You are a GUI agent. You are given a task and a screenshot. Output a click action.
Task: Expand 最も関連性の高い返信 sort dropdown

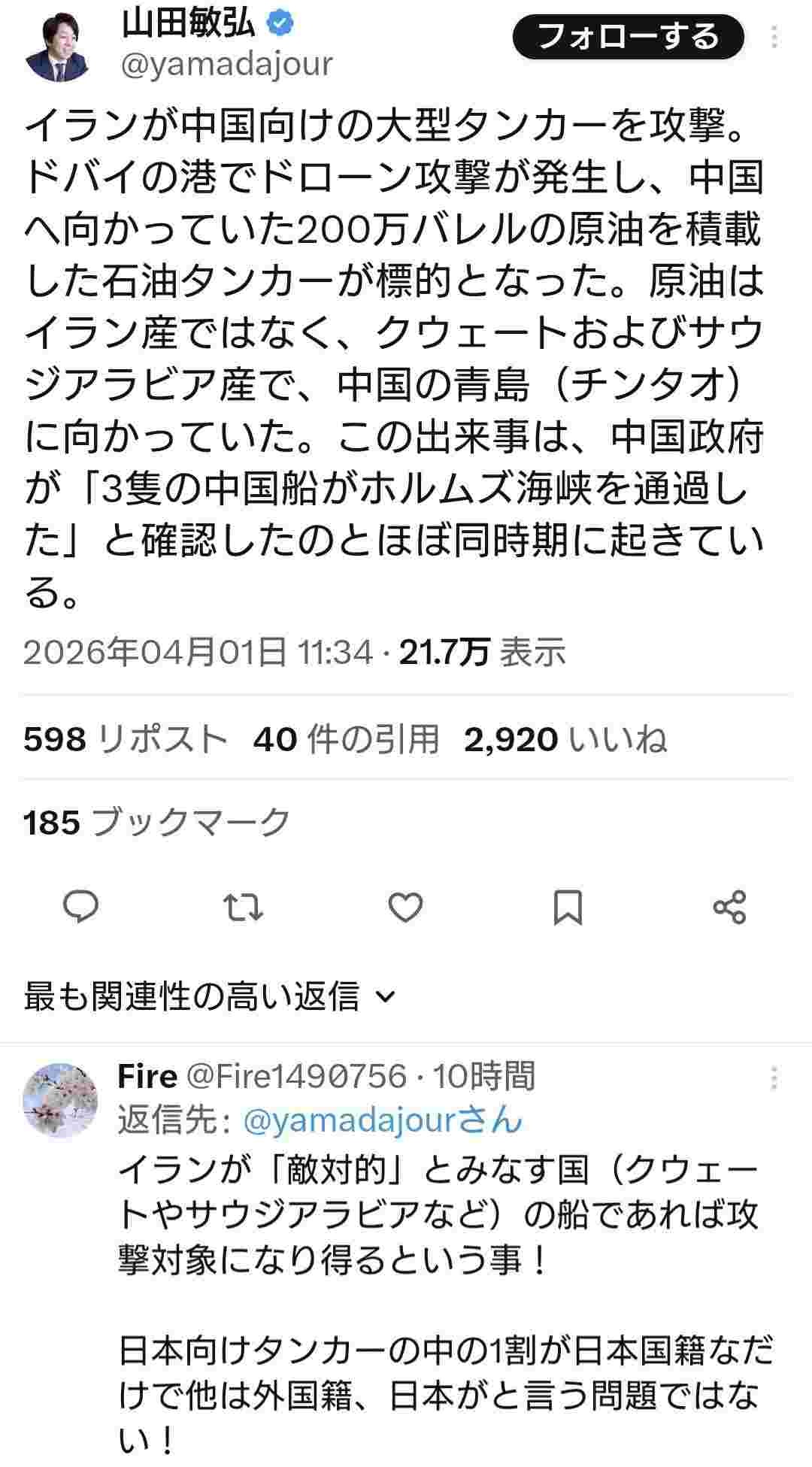click(210, 996)
